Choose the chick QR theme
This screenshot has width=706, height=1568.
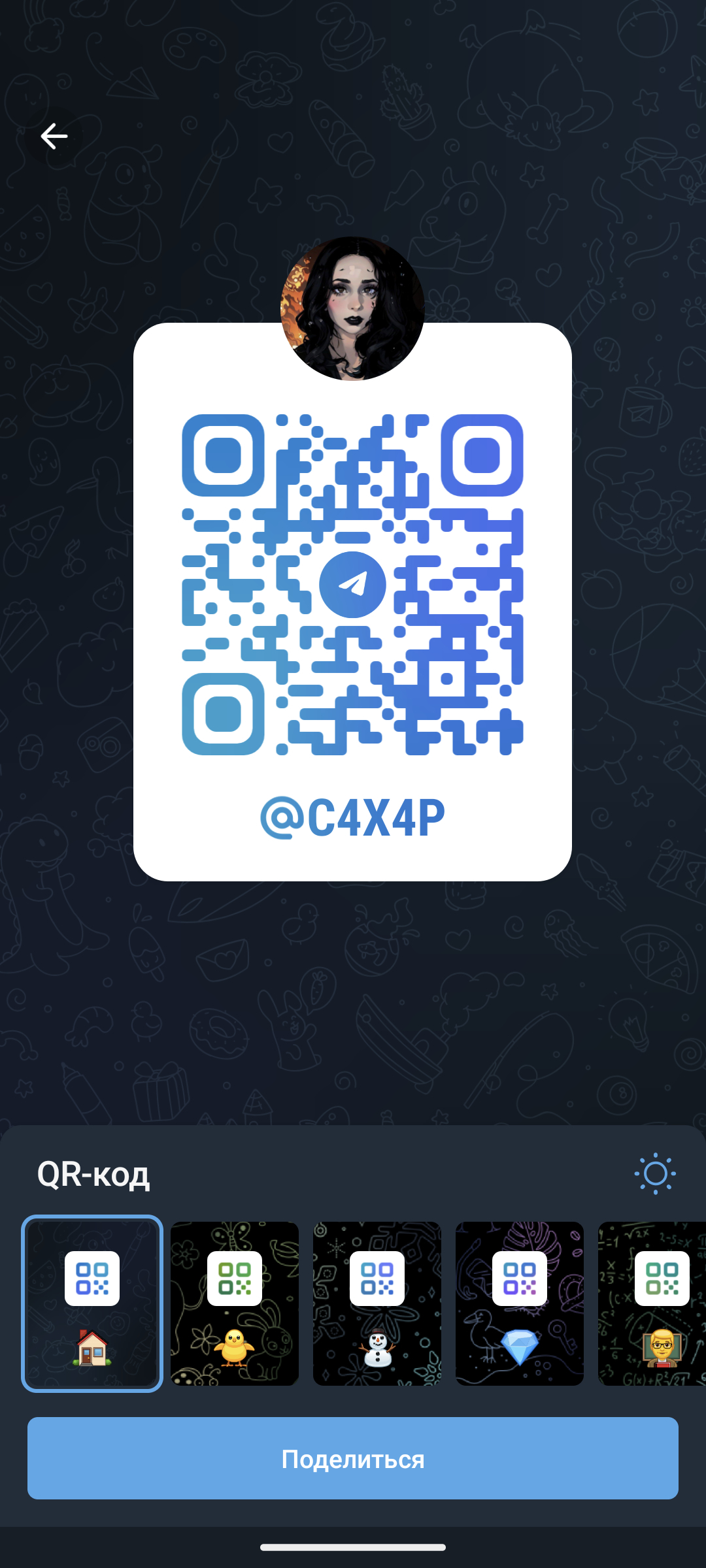pos(235,1303)
